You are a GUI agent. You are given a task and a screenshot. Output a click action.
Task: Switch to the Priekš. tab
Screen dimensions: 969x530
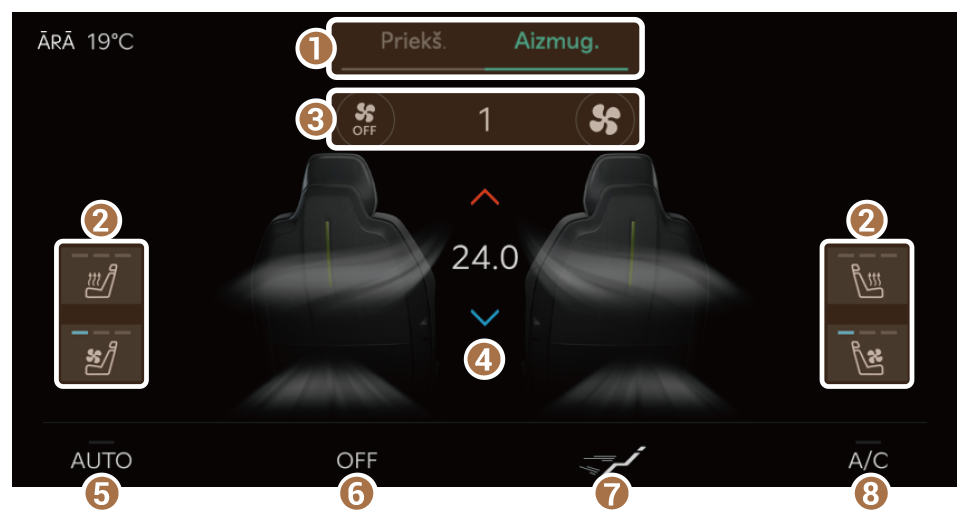coord(413,43)
